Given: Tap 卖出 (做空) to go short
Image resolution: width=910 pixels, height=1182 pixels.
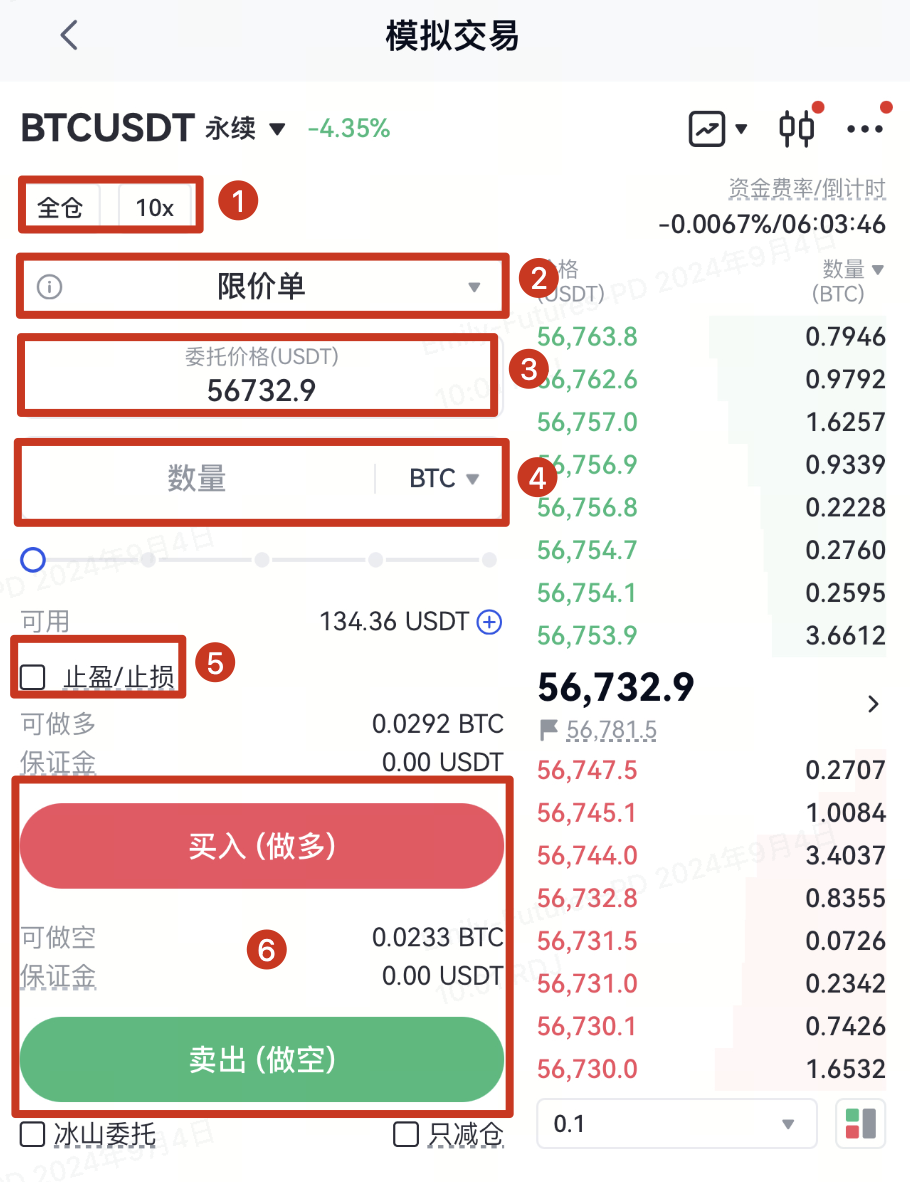Looking at the screenshot, I should (x=262, y=1059).
